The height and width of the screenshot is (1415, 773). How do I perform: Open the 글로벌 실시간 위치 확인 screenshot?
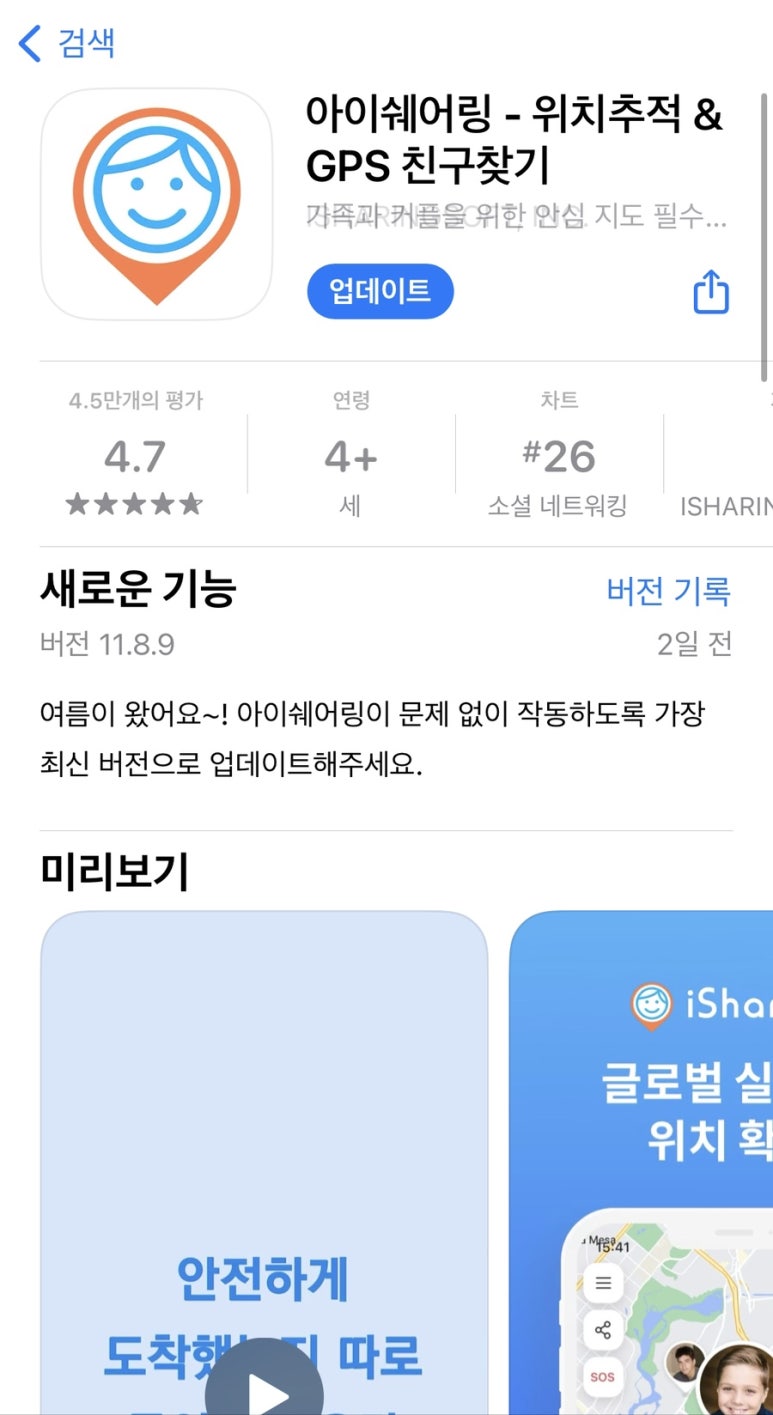point(641,1163)
